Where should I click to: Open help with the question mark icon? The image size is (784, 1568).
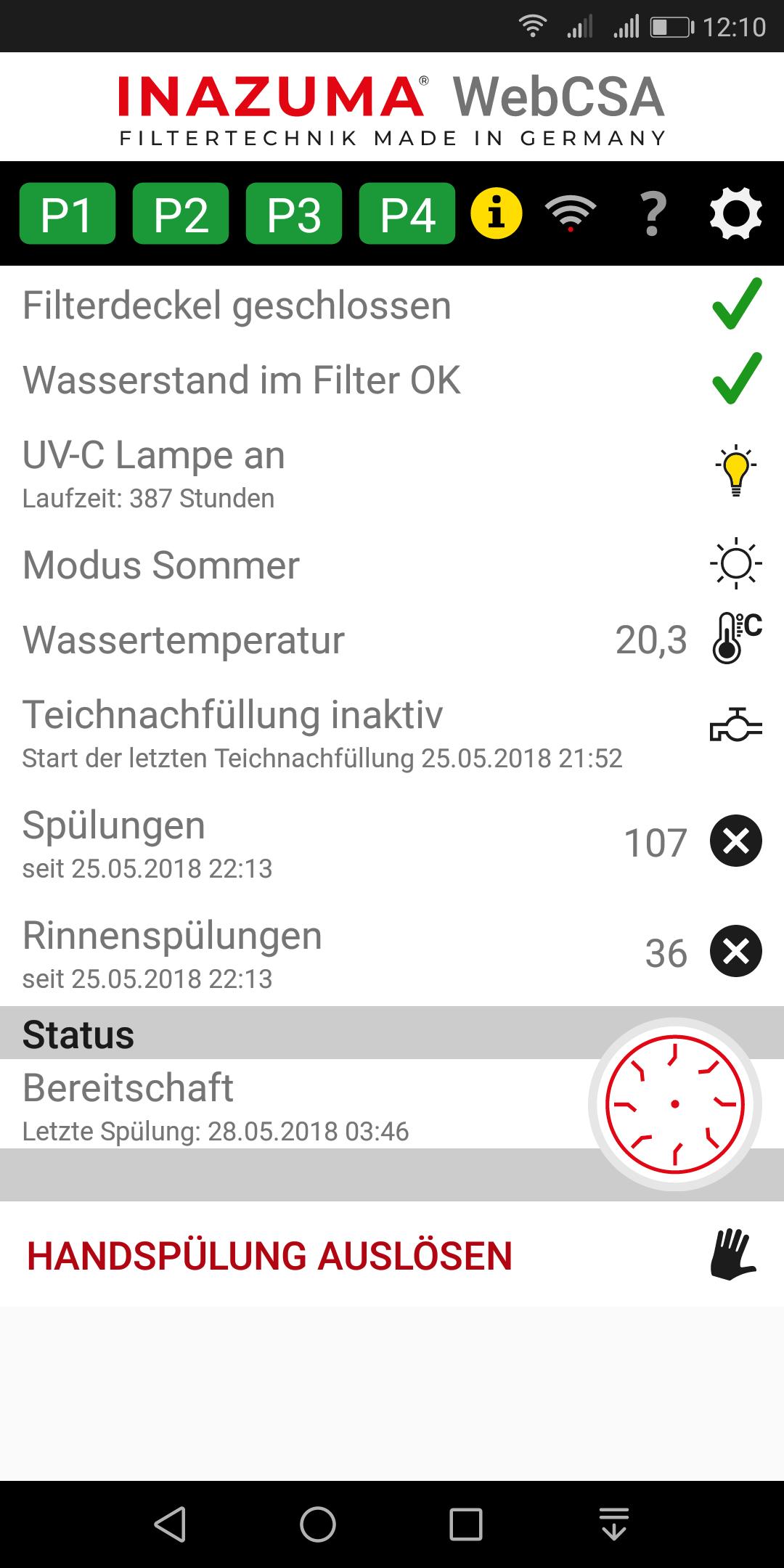(x=653, y=213)
